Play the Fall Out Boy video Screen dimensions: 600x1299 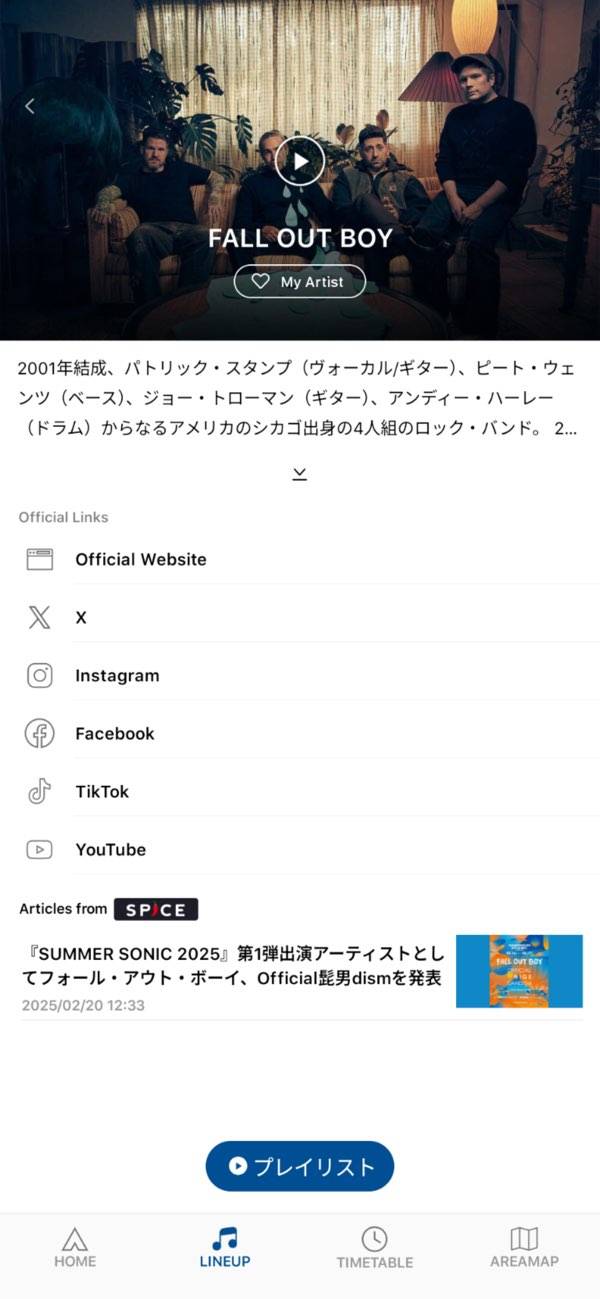click(x=299, y=160)
